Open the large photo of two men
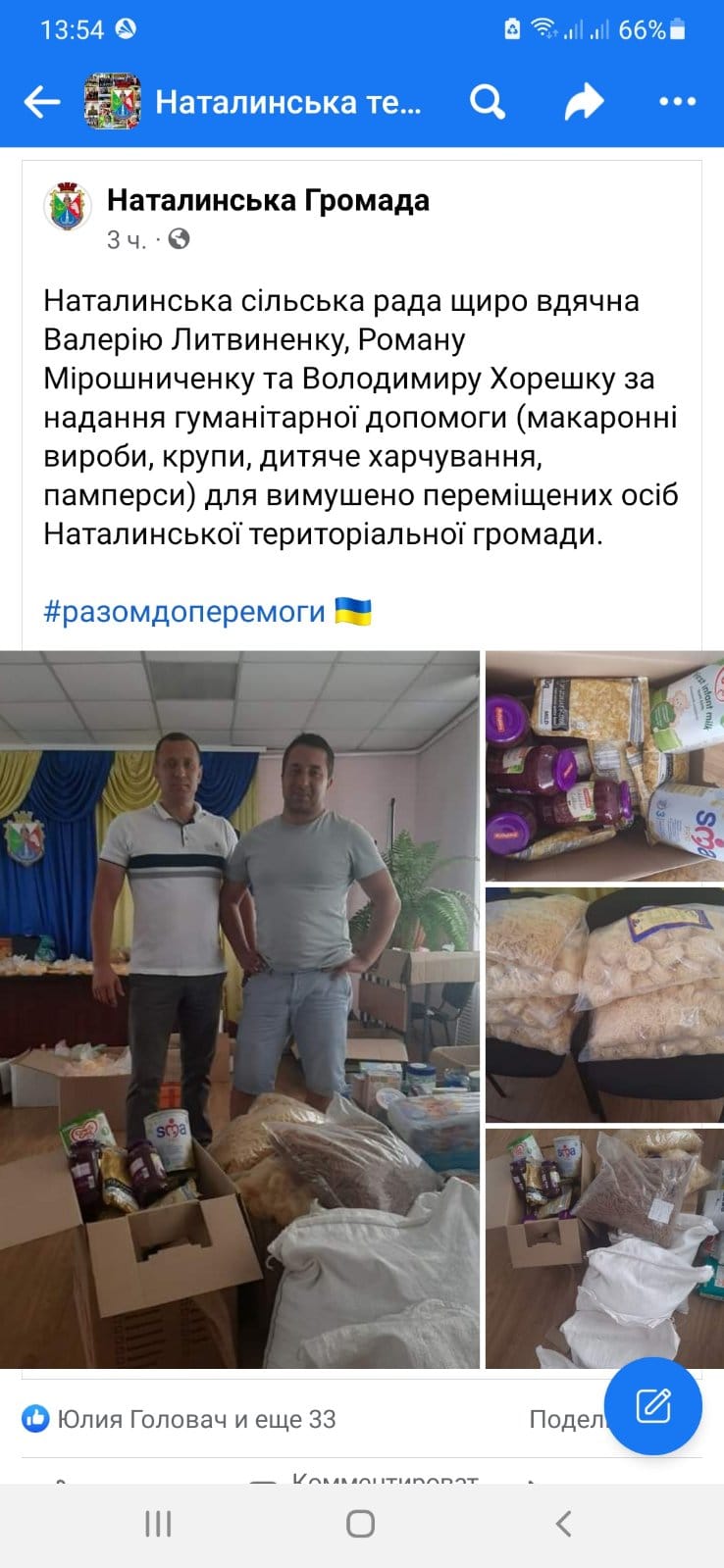 (239, 1009)
